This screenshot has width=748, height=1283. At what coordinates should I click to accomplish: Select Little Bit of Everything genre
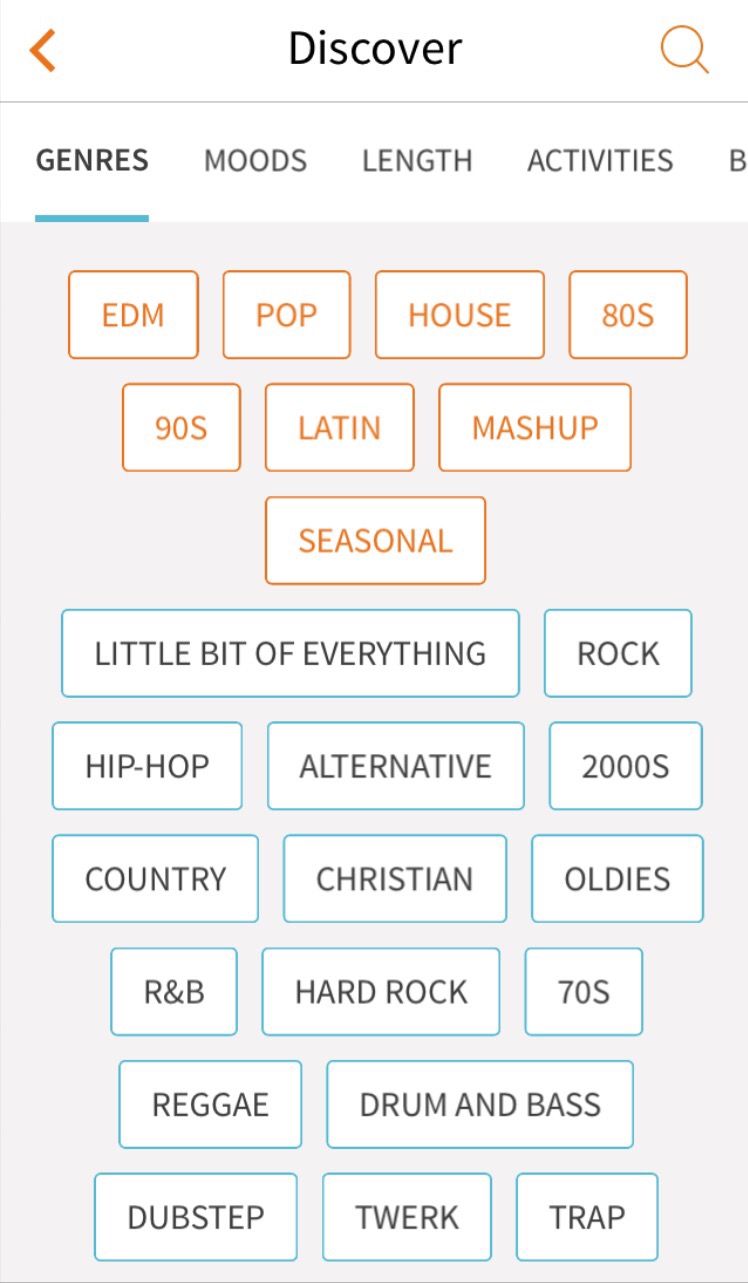(x=290, y=654)
